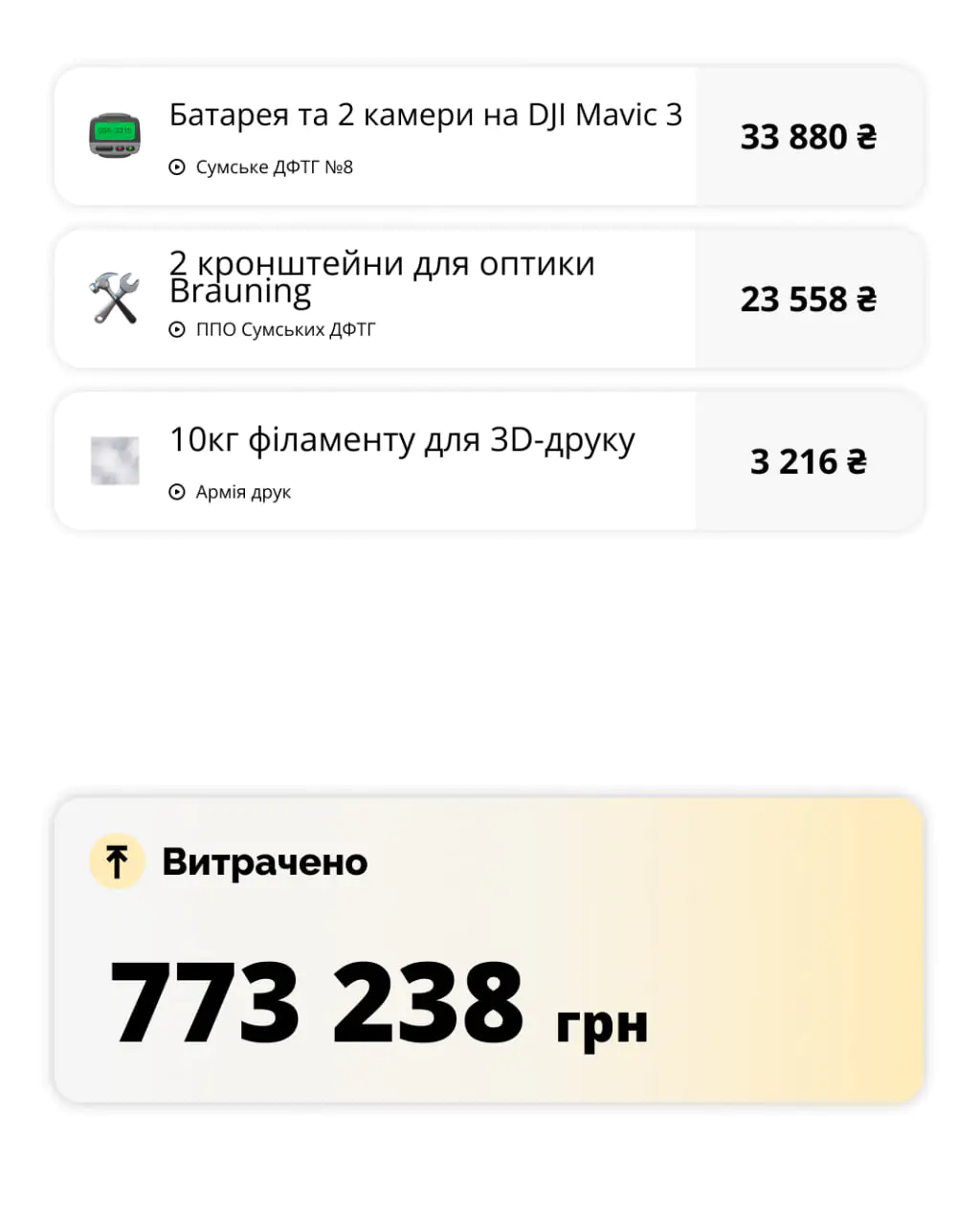Click the yellow circle around the arrow icon
Image resolution: width=980 pixels, height=1225 pixels.
(117, 860)
